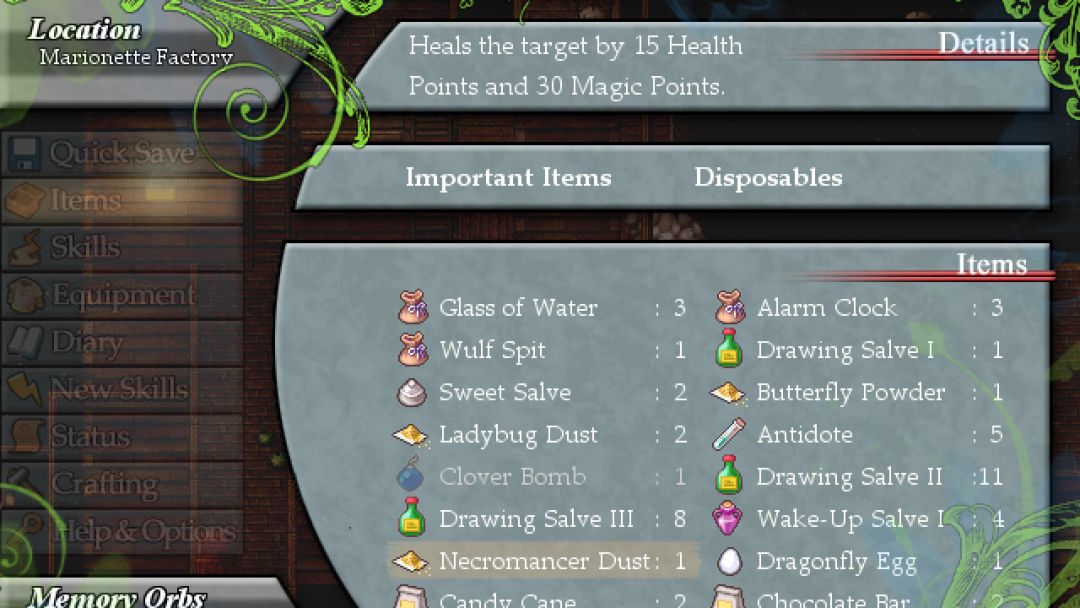Pick Drawing Salve III
The height and width of the screenshot is (608, 1080).
point(536,519)
